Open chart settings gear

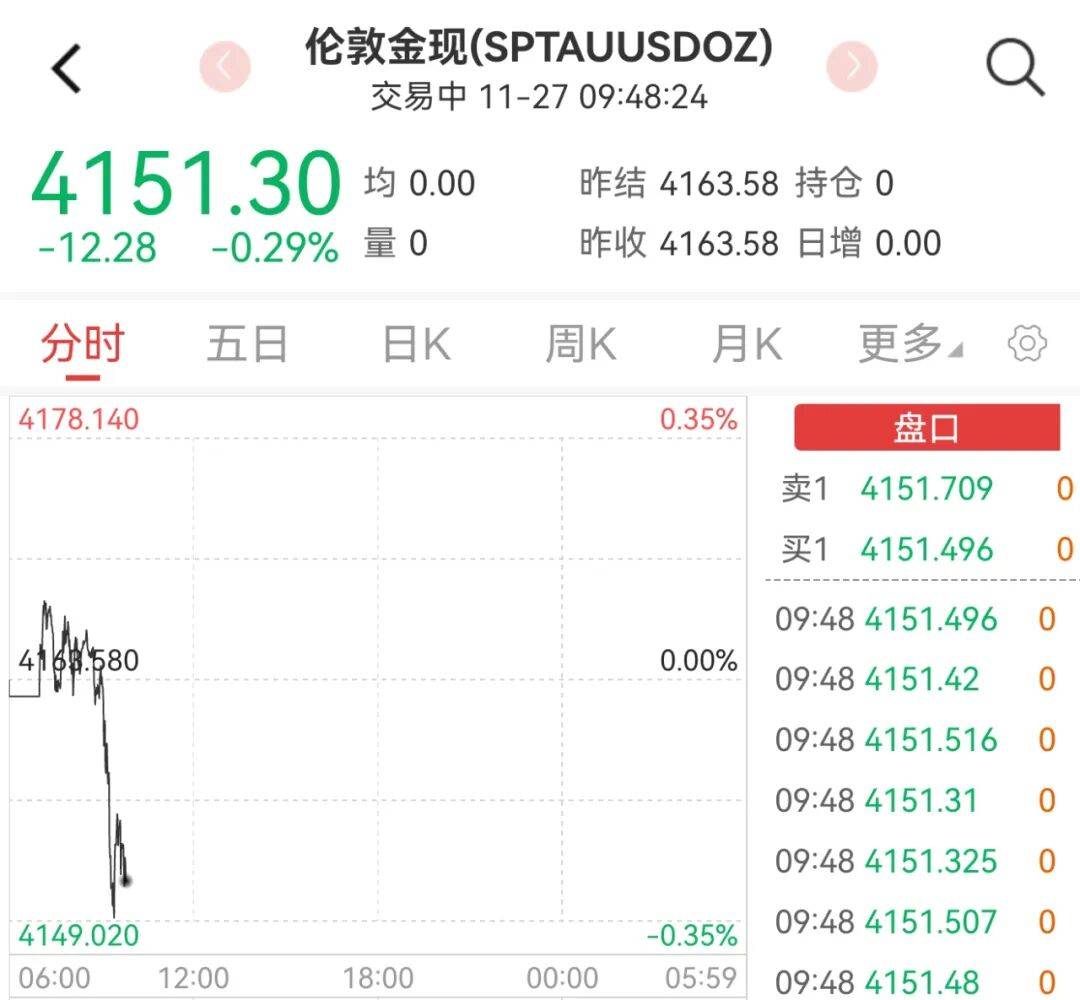point(1027,345)
